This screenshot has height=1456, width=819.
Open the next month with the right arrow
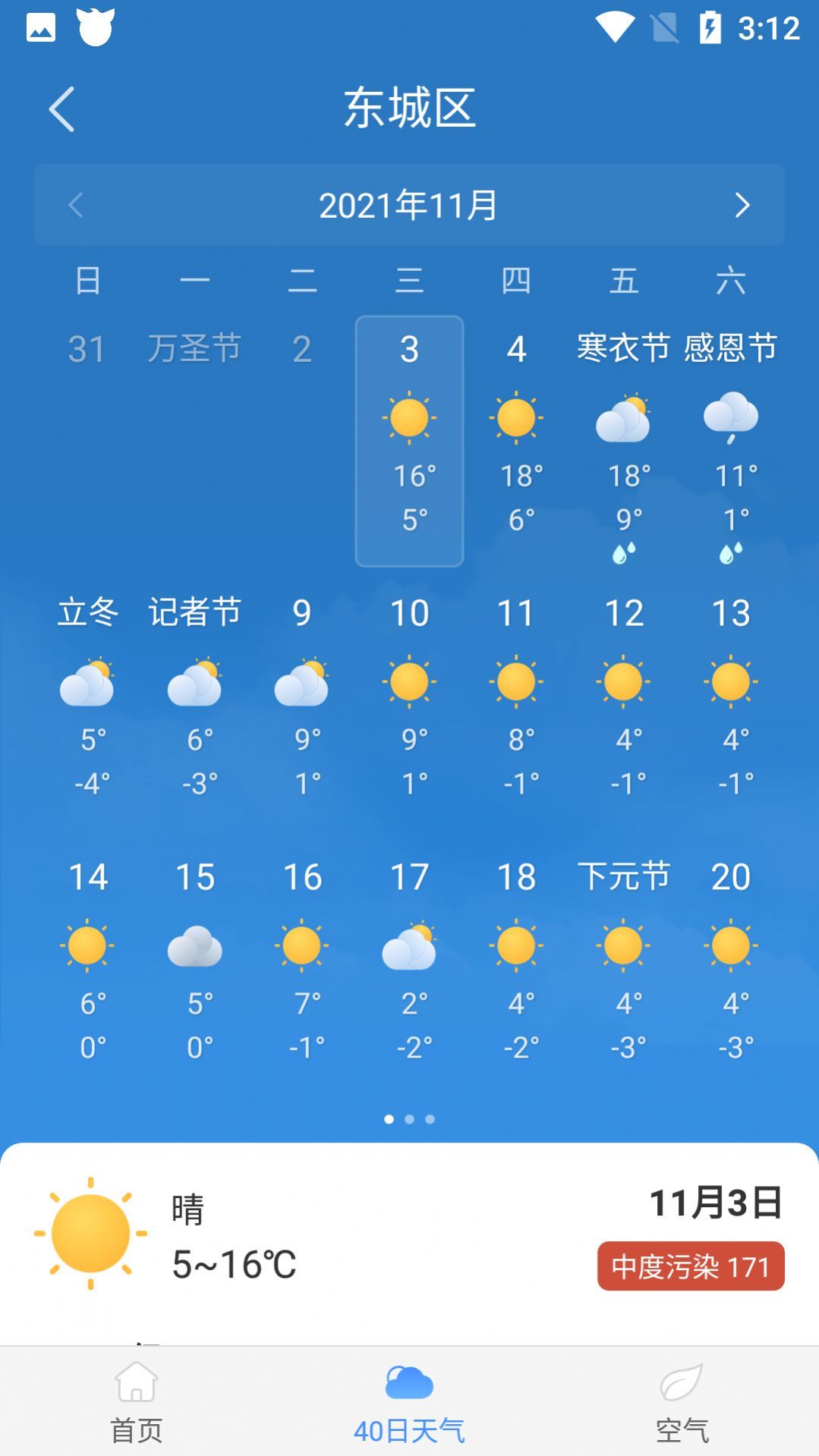[x=743, y=204]
